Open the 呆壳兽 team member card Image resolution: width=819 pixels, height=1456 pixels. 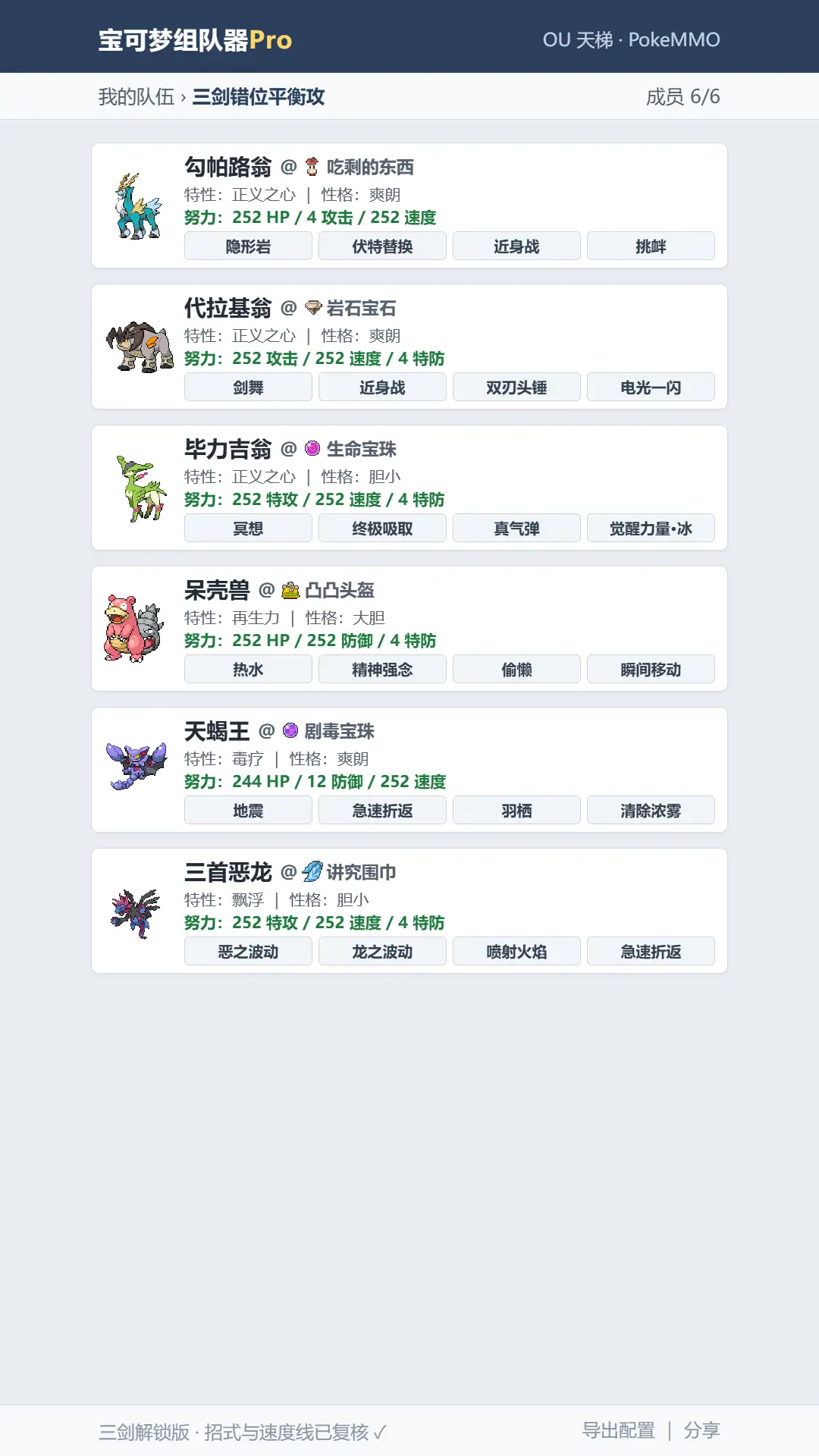coord(409,629)
